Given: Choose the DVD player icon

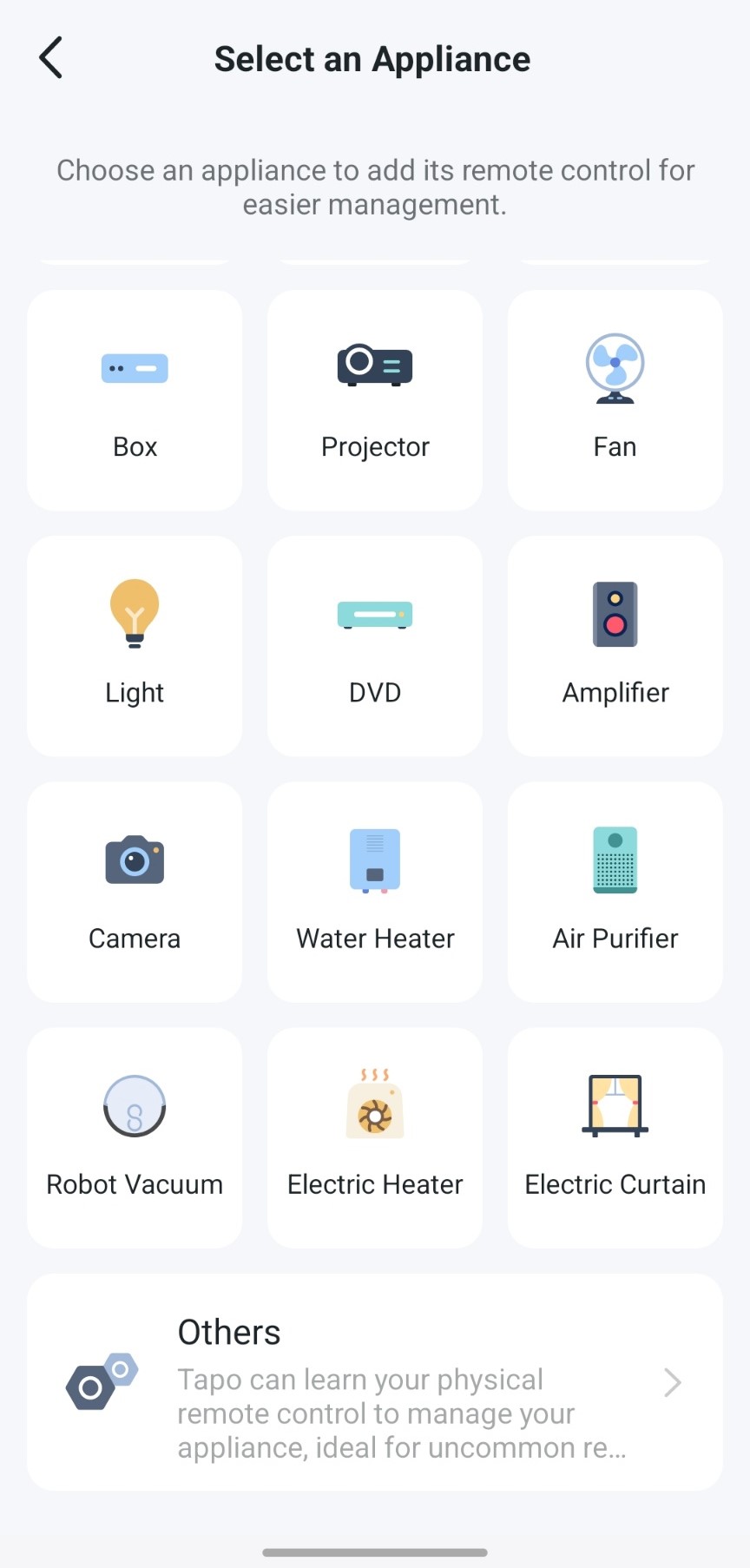Looking at the screenshot, I should pyautogui.click(x=374, y=614).
